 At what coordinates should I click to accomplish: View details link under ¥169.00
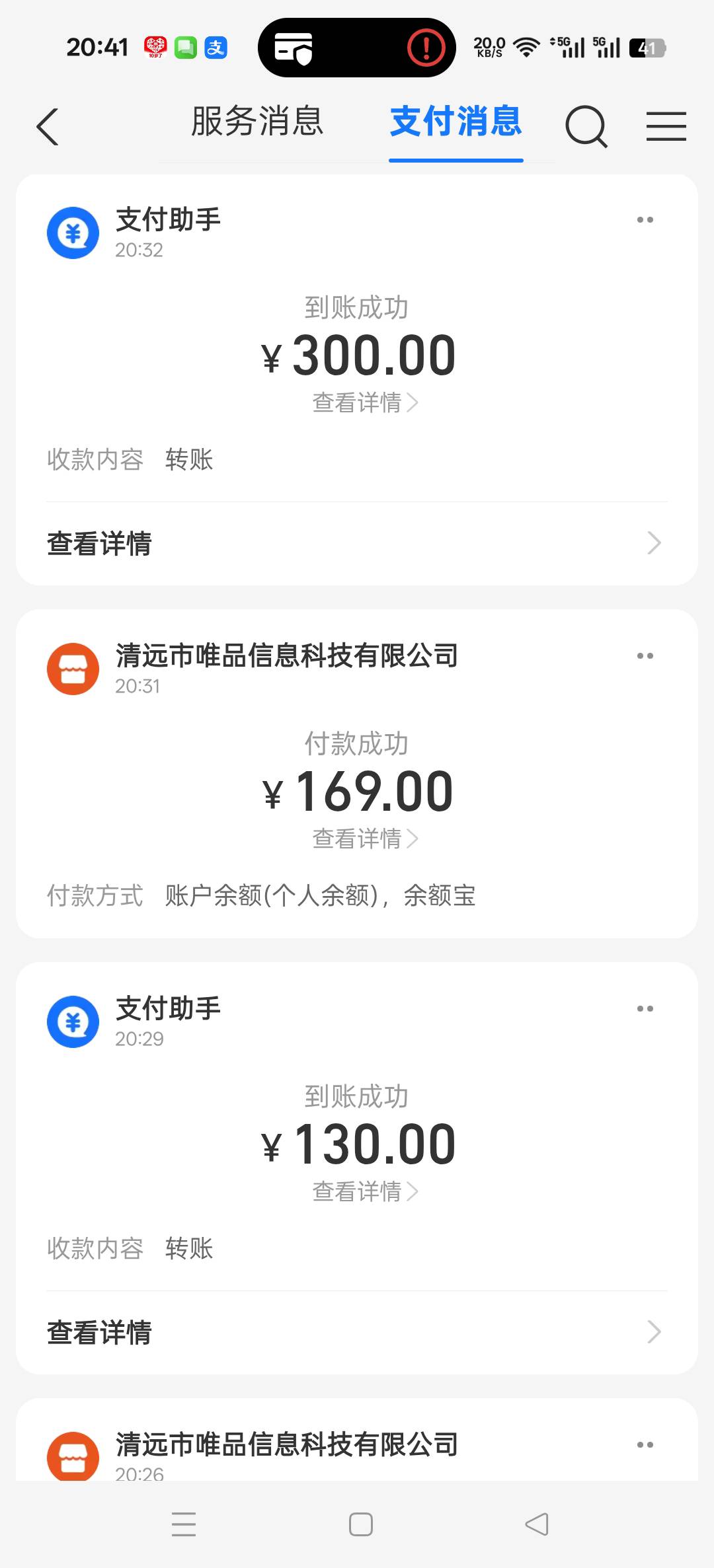pyautogui.click(x=364, y=839)
